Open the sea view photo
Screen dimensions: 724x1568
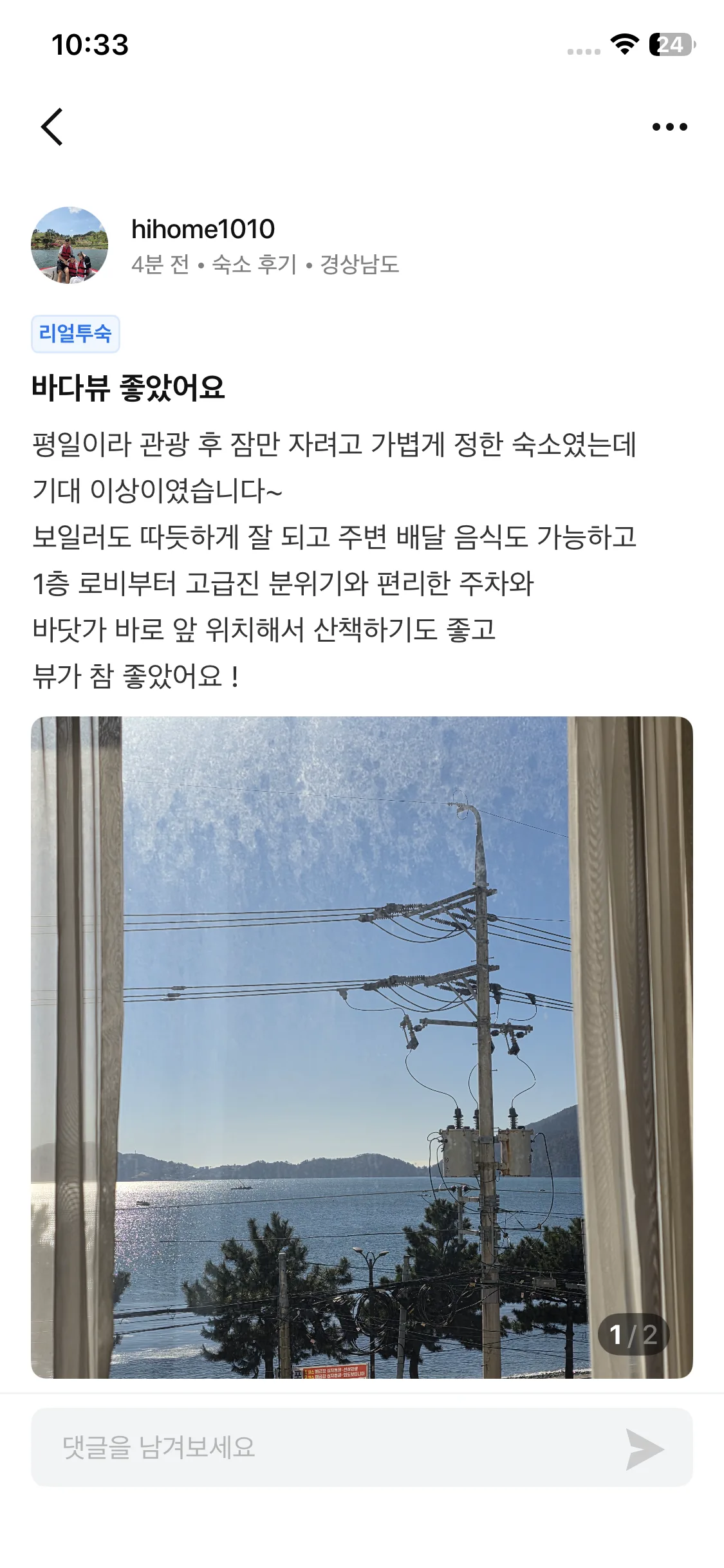[x=362, y=1047]
